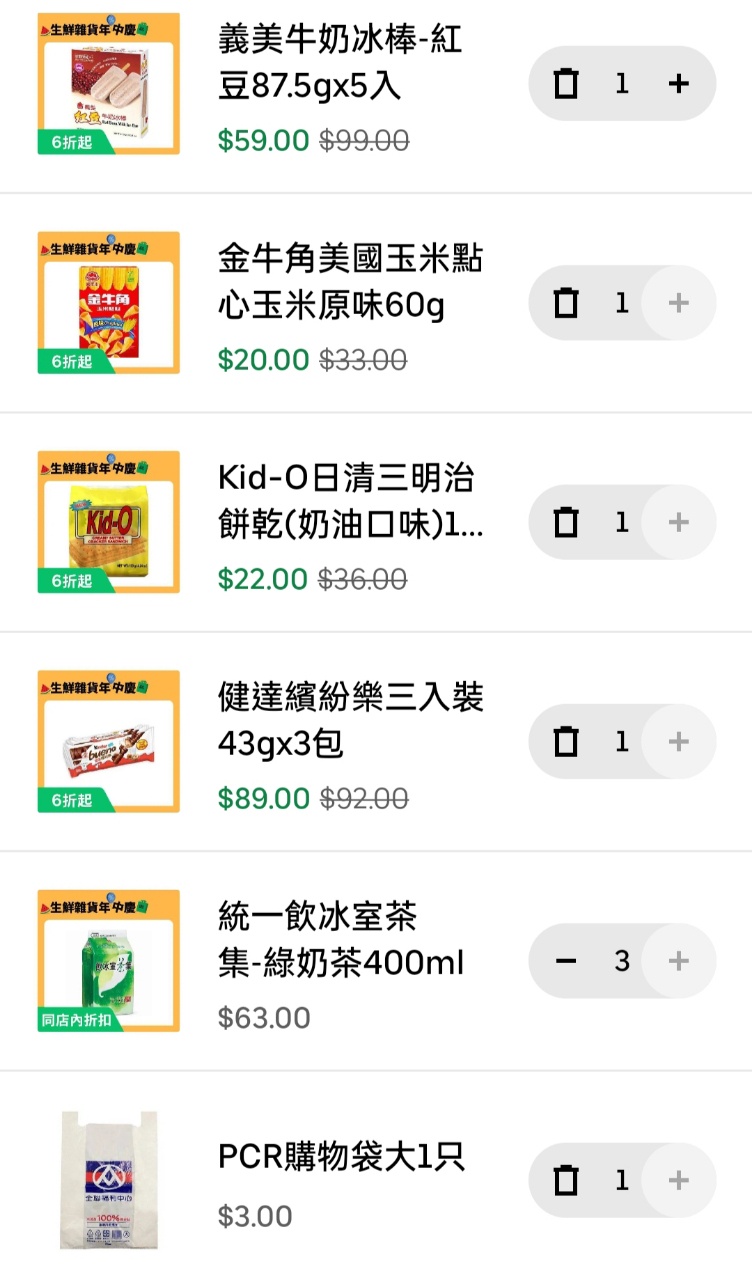Add one more 健達繽紛樂三入裝
Viewport: 752px width, 1280px height.
click(x=679, y=742)
